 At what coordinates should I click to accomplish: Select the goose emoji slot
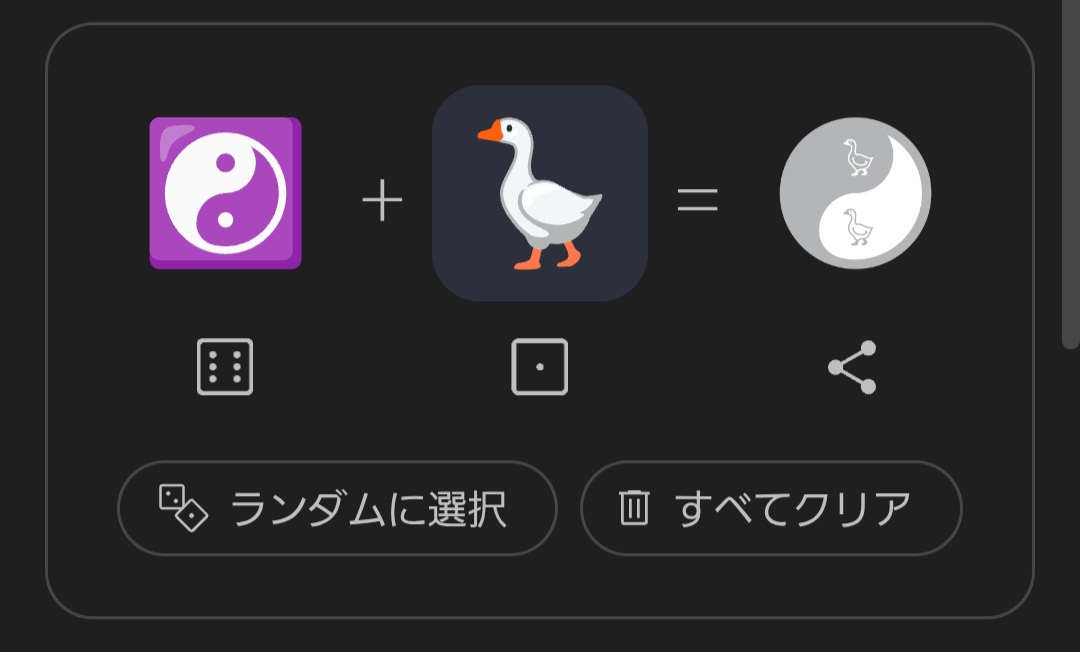click(540, 193)
